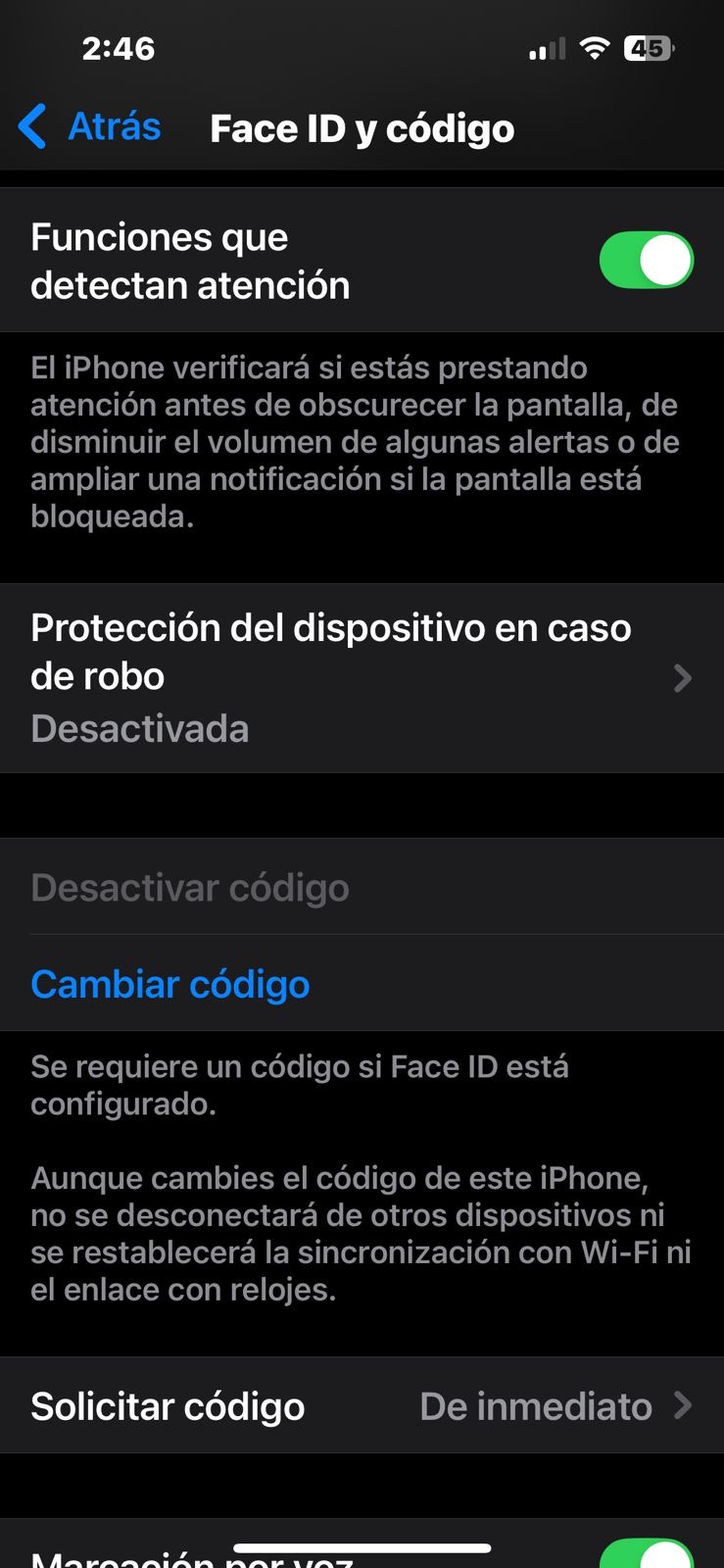The width and height of the screenshot is (724, 1568).
Task: Turn off Funciones que detectan atención
Action: click(x=646, y=261)
